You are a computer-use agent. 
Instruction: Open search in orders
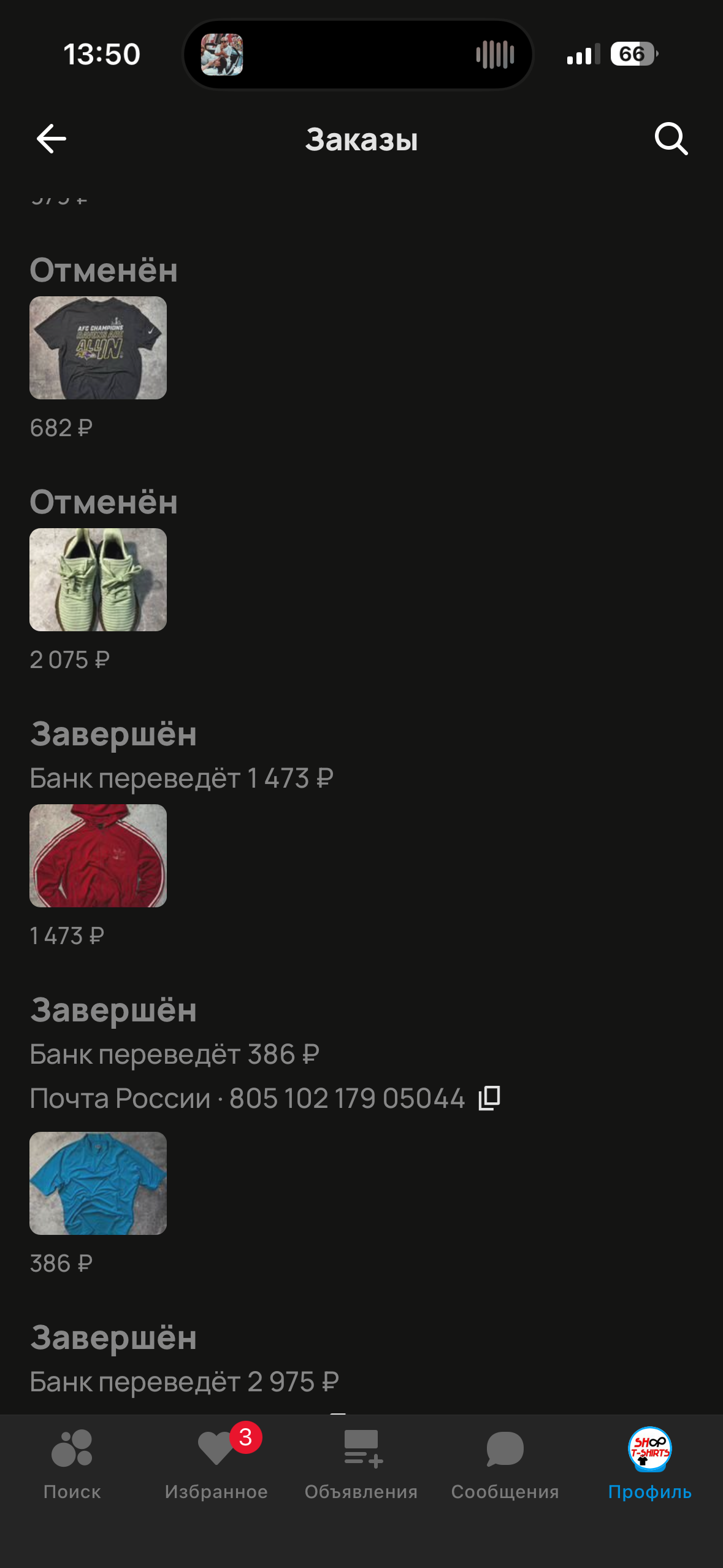tap(671, 139)
